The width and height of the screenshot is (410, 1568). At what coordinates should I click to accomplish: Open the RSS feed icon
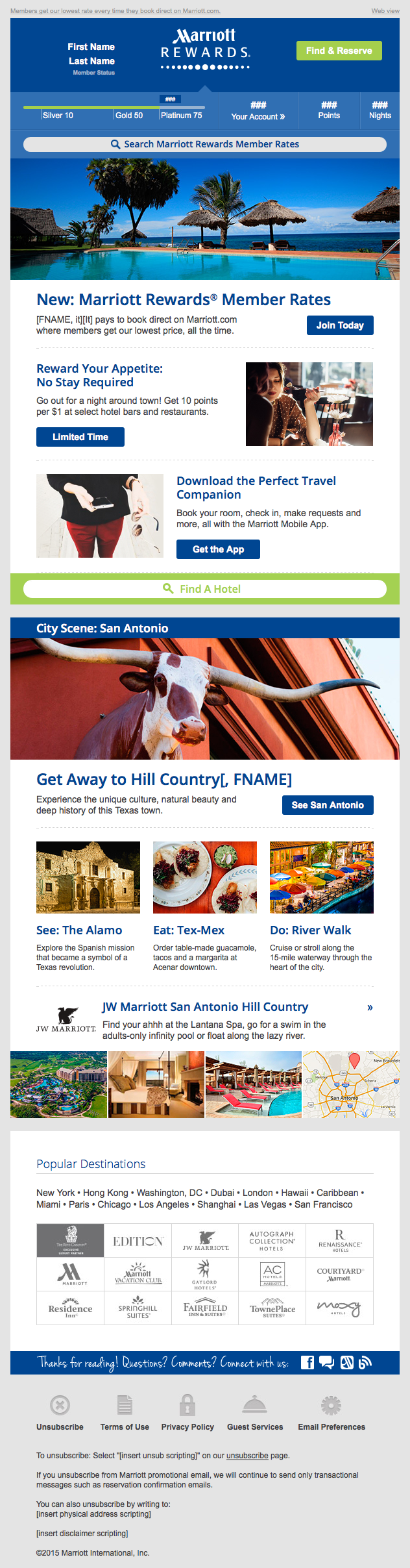(366, 1362)
